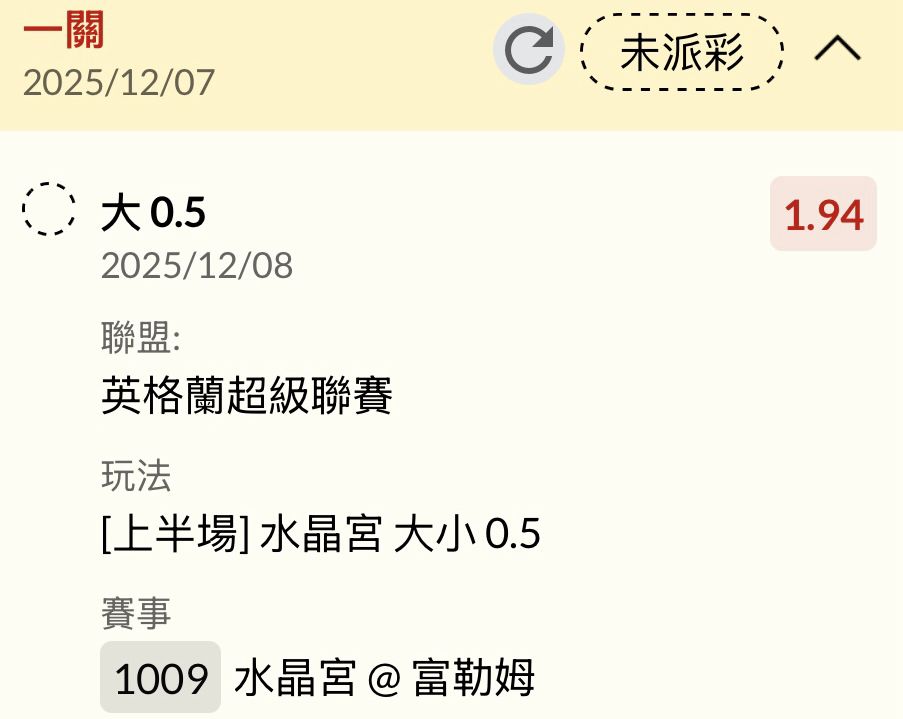Collapse the 一關 bet details

pyautogui.click(x=837, y=49)
